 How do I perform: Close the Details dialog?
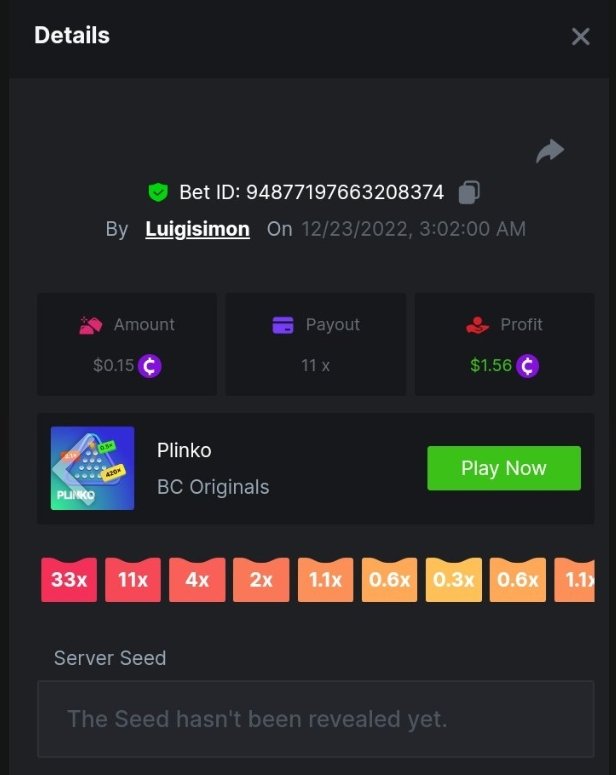click(580, 37)
